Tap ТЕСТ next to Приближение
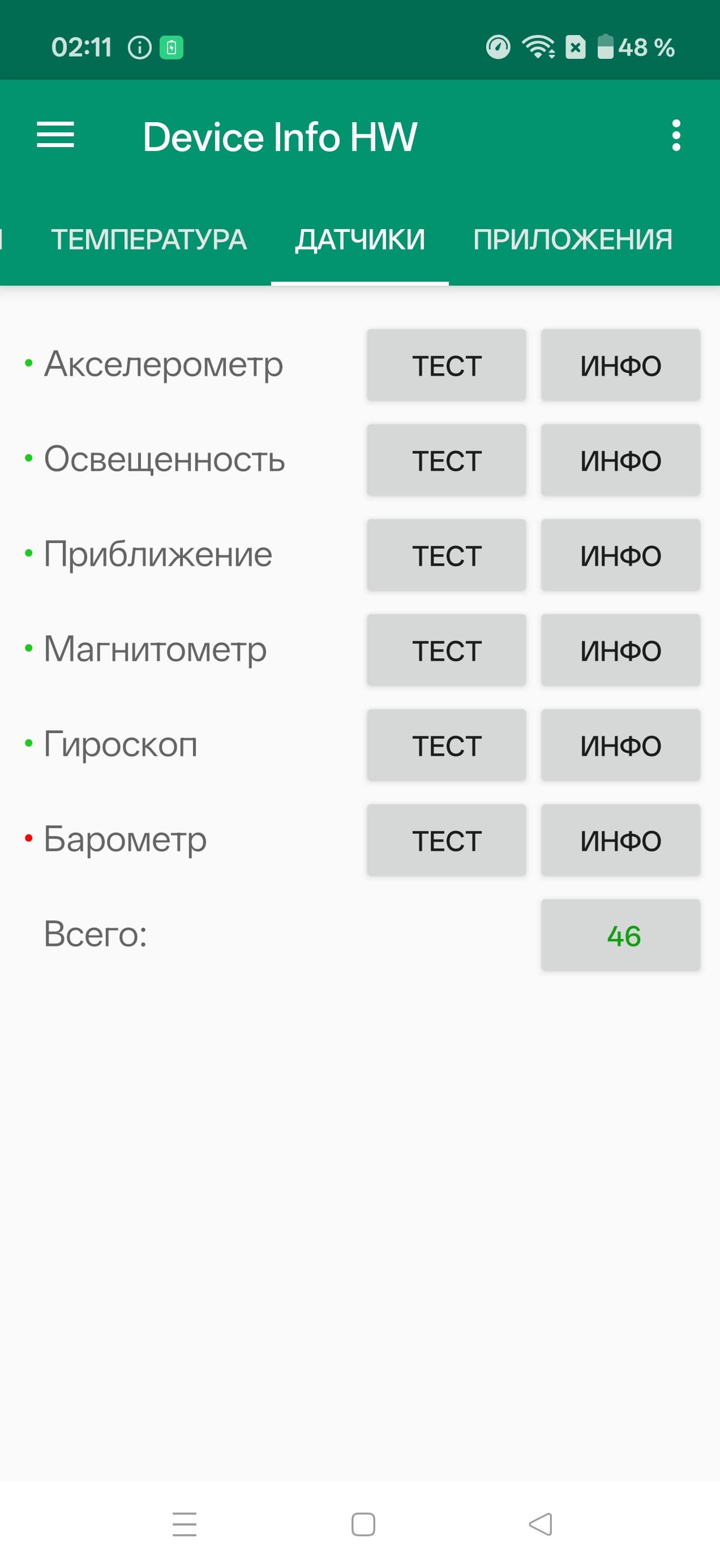The image size is (720, 1568). (x=447, y=555)
